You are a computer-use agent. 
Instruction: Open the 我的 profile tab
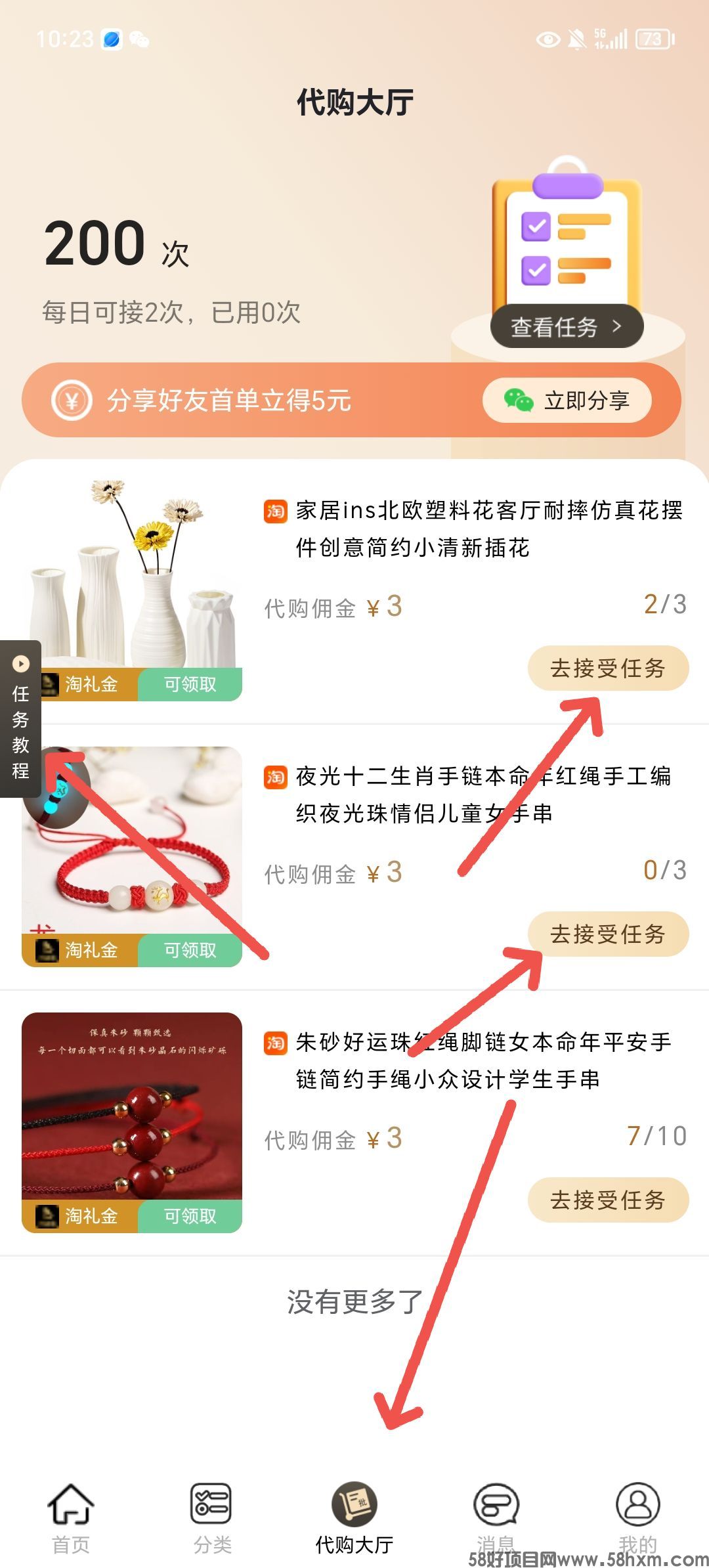[637, 1517]
